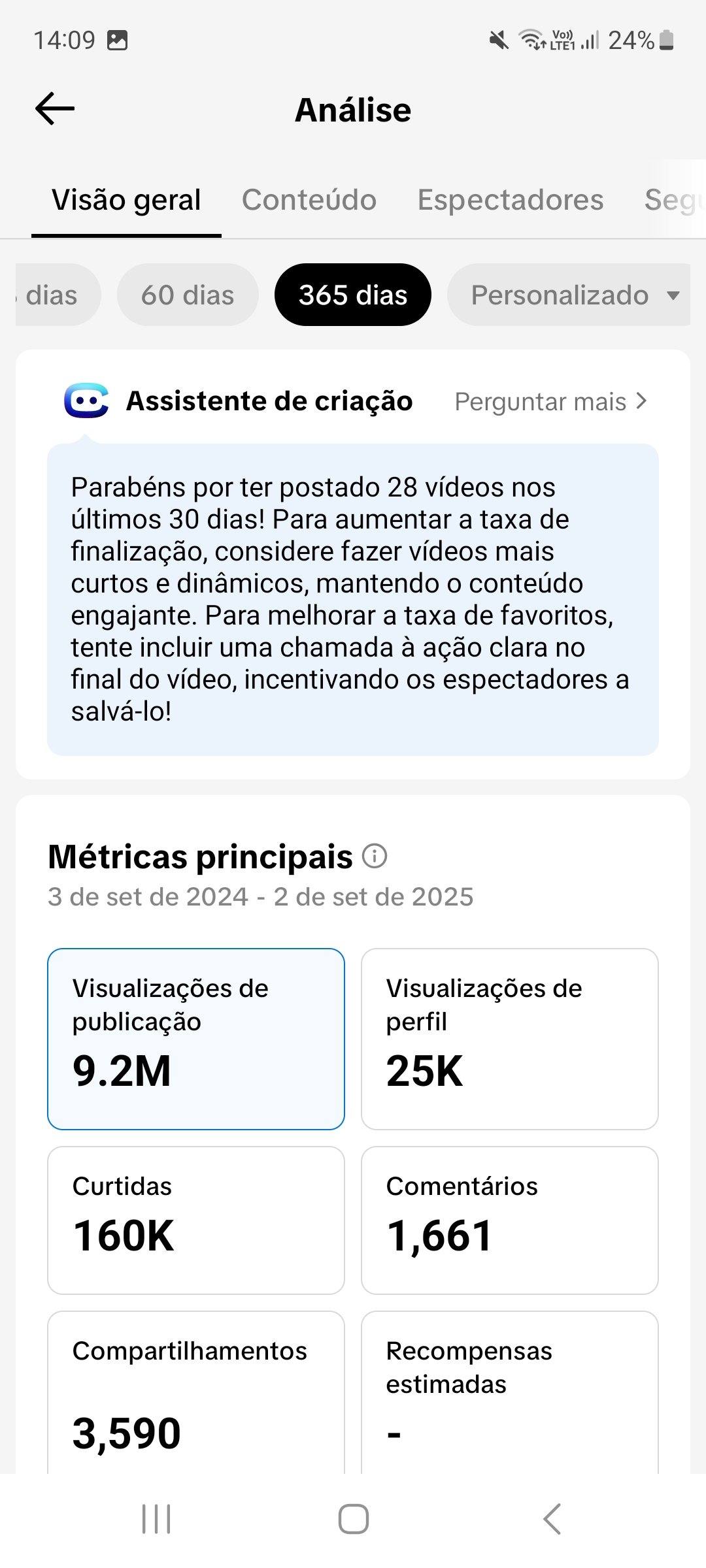Switch to the Conteúdo tab
This screenshot has height=1568, width=706.
[x=309, y=200]
